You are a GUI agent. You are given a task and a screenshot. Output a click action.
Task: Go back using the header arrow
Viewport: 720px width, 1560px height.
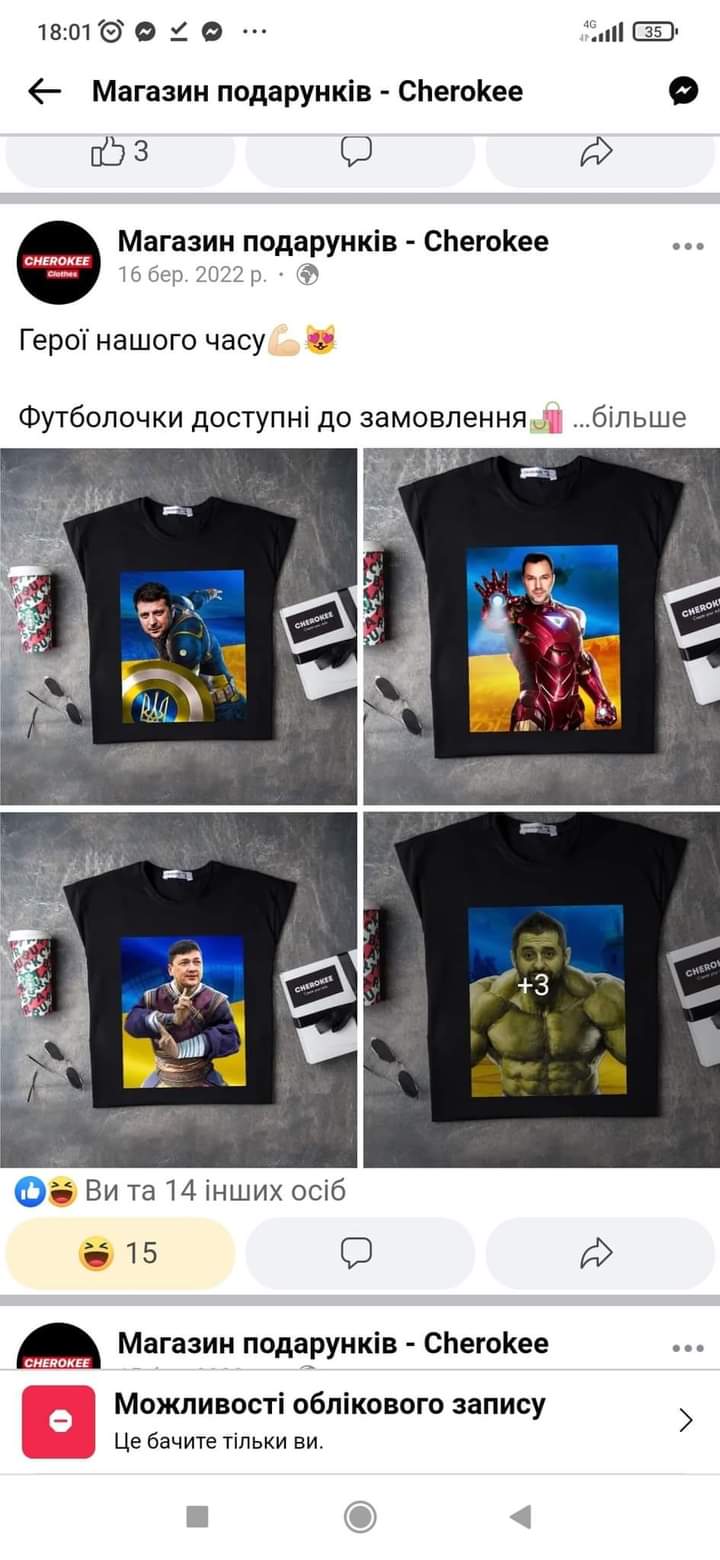coord(45,92)
